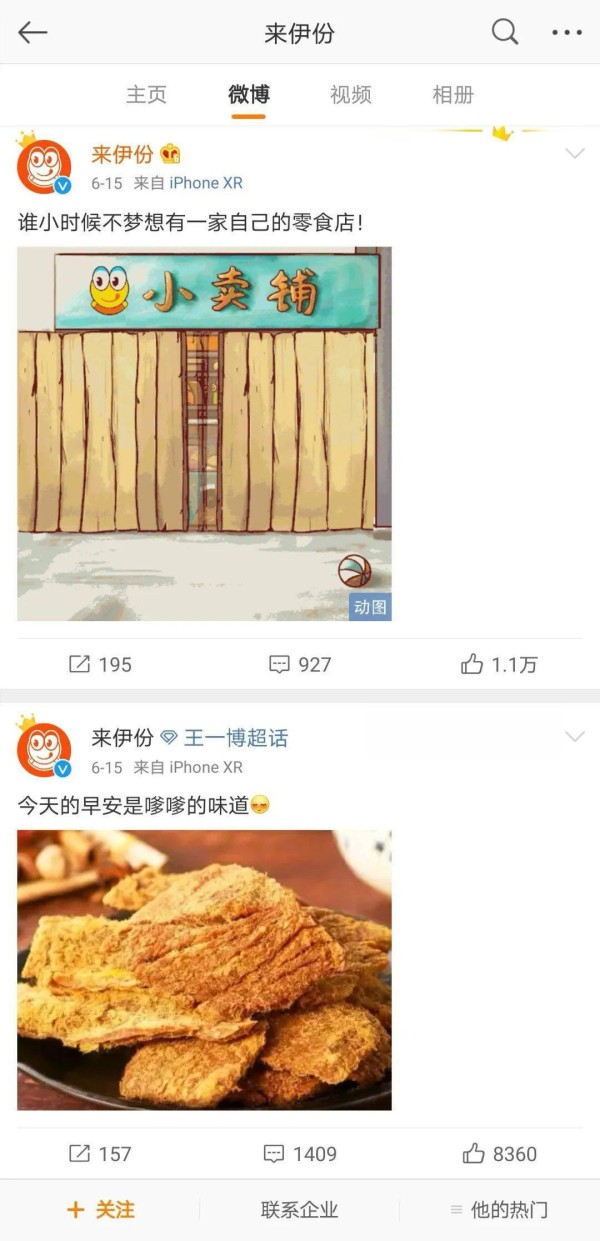This screenshot has height=1241, width=600.
Task: Expand options chevron on the 早安 post
Action: [575, 737]
